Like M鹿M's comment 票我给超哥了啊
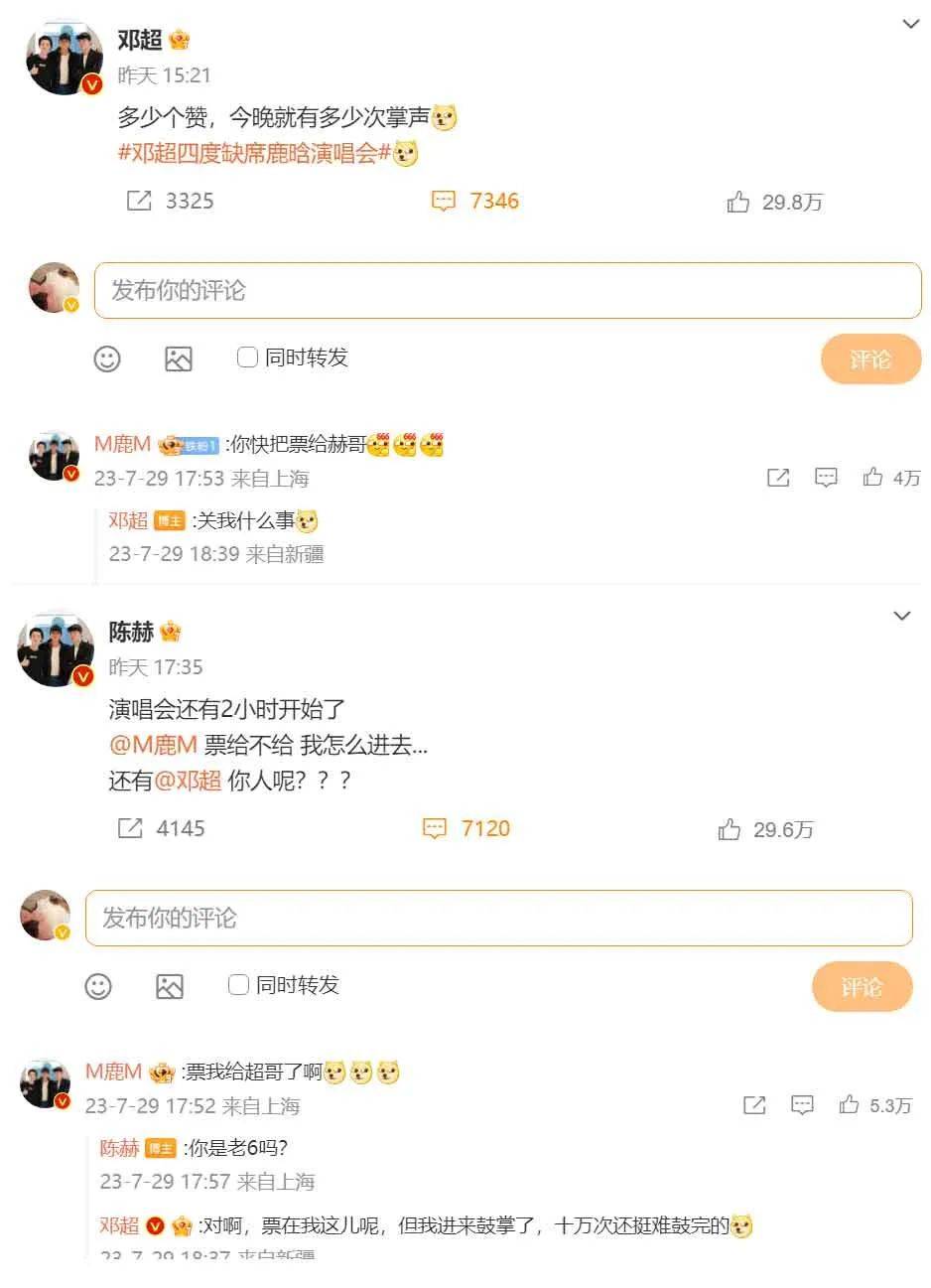The image size is (931, 1288). tap(850, 1105)
